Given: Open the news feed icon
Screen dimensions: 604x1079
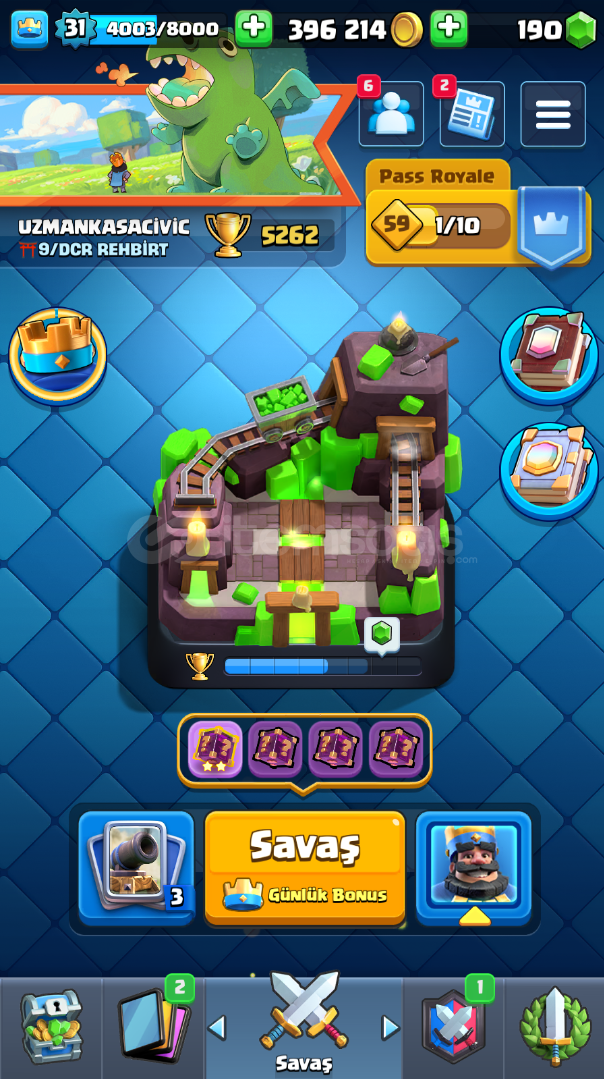Looking at the screenshot, I should coord(472,114).
